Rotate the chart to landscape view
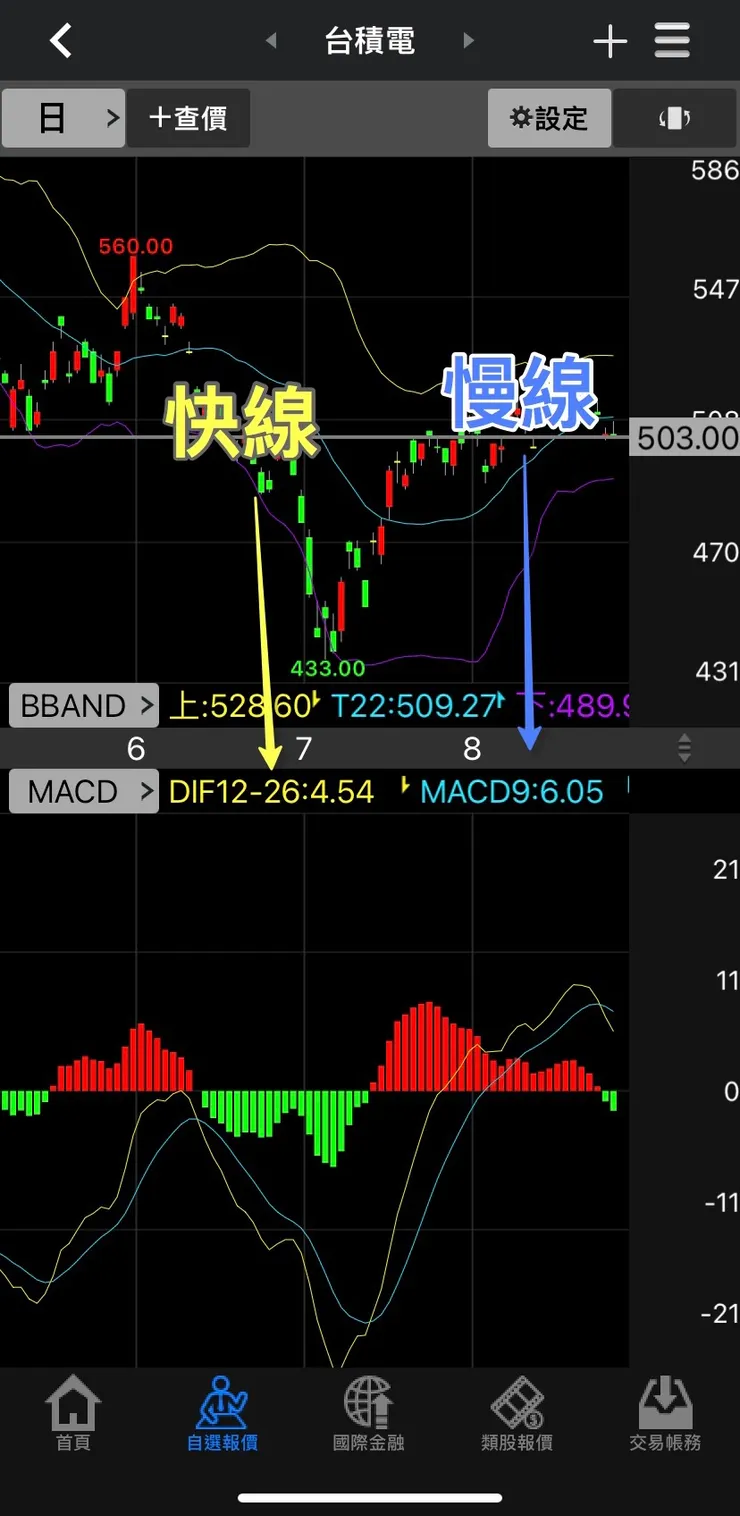This screenshot has width=740, height=1516. (675, 118)
